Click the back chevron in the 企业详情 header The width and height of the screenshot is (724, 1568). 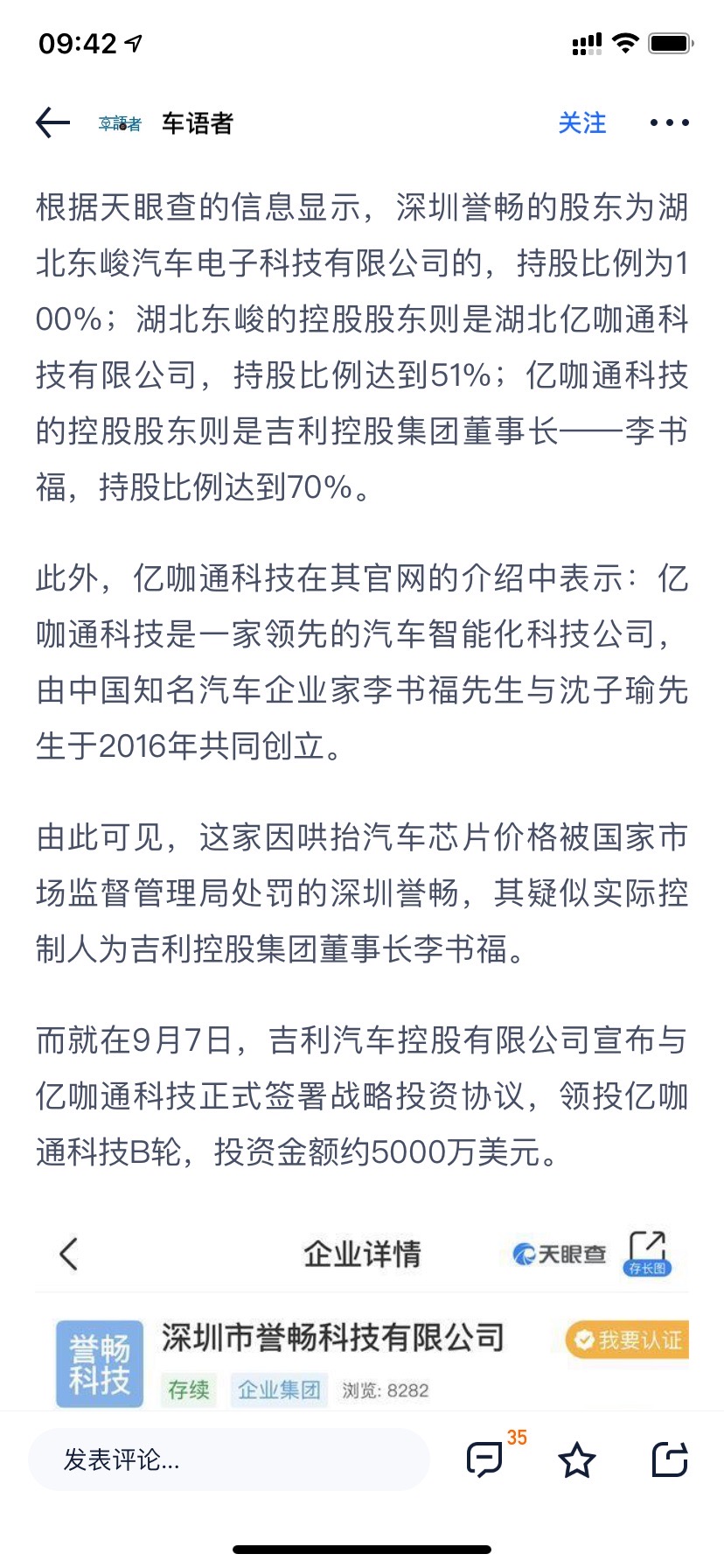[68, 1253]
